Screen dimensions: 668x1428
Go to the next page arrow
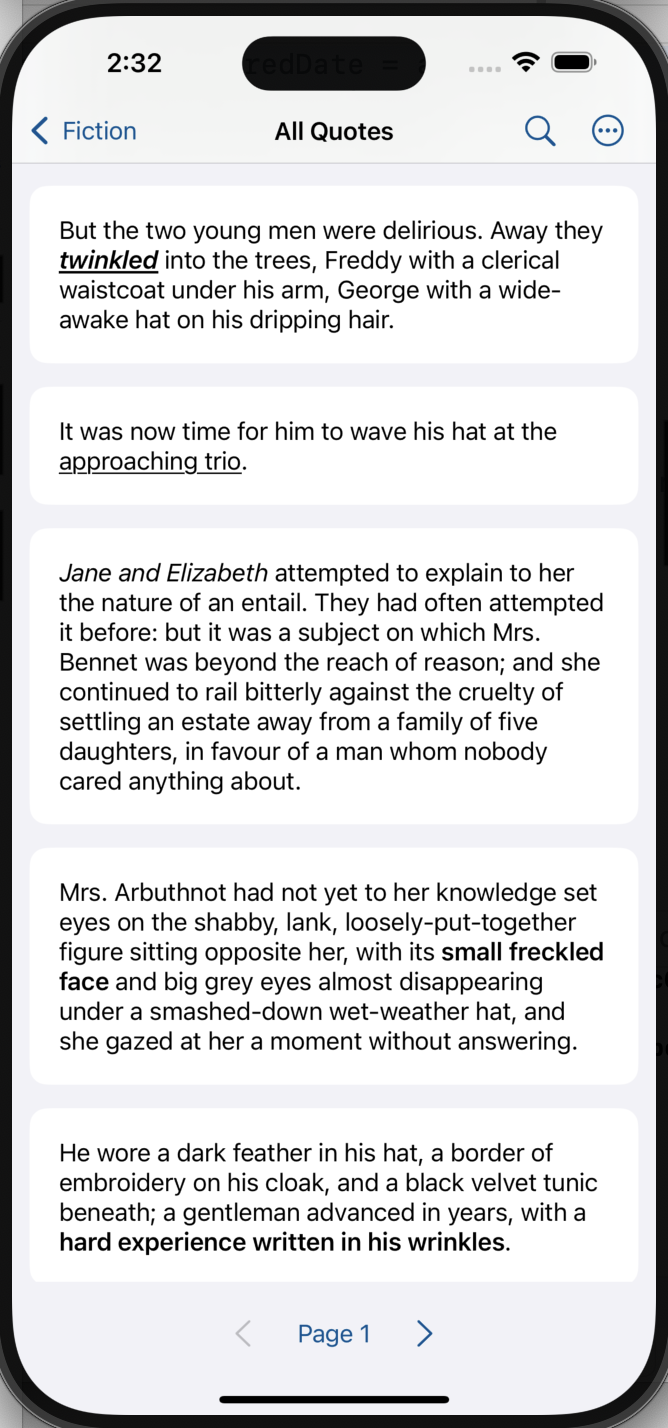pyautogui.click(x=425, y=1333)
